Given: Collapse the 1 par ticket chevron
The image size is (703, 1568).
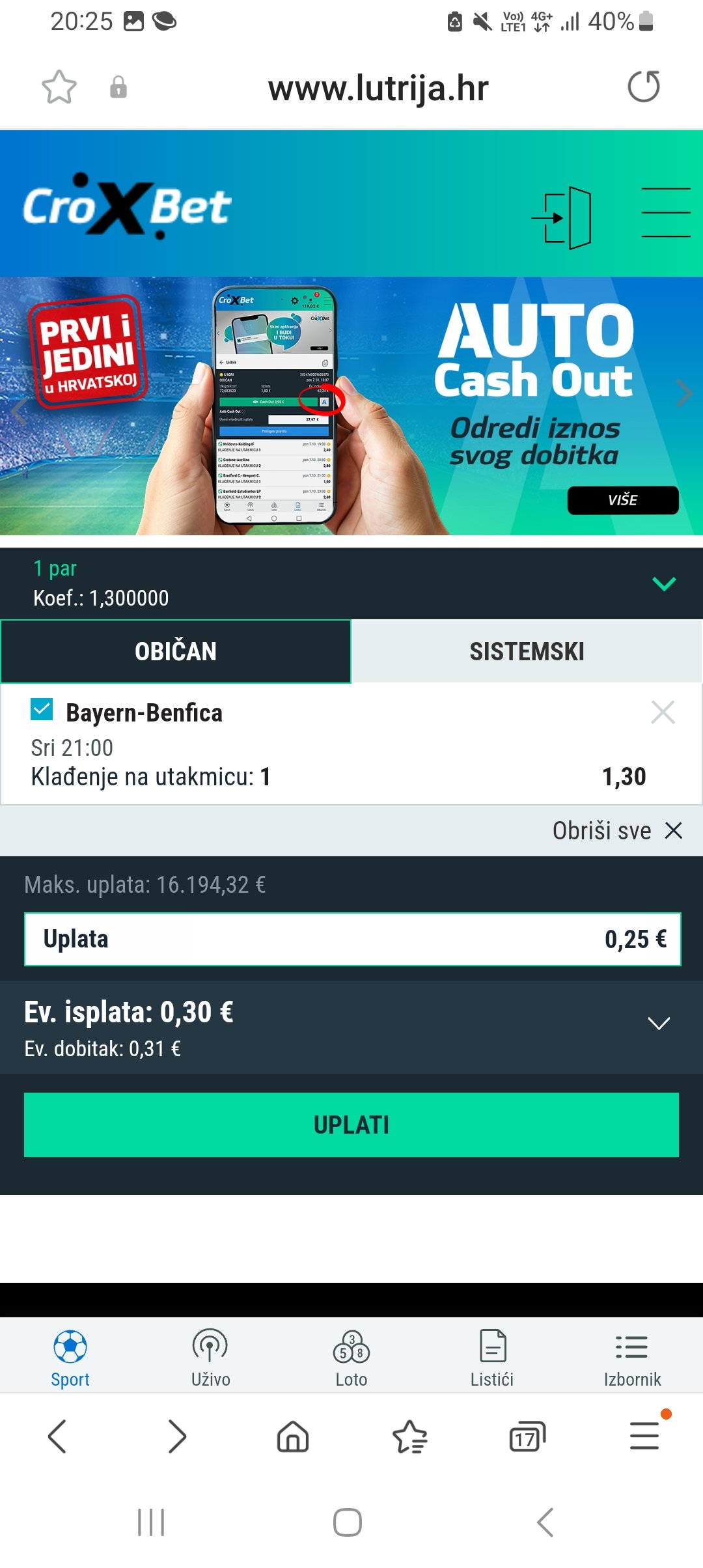Looking at the screenshot, I should tap(664, 583).
